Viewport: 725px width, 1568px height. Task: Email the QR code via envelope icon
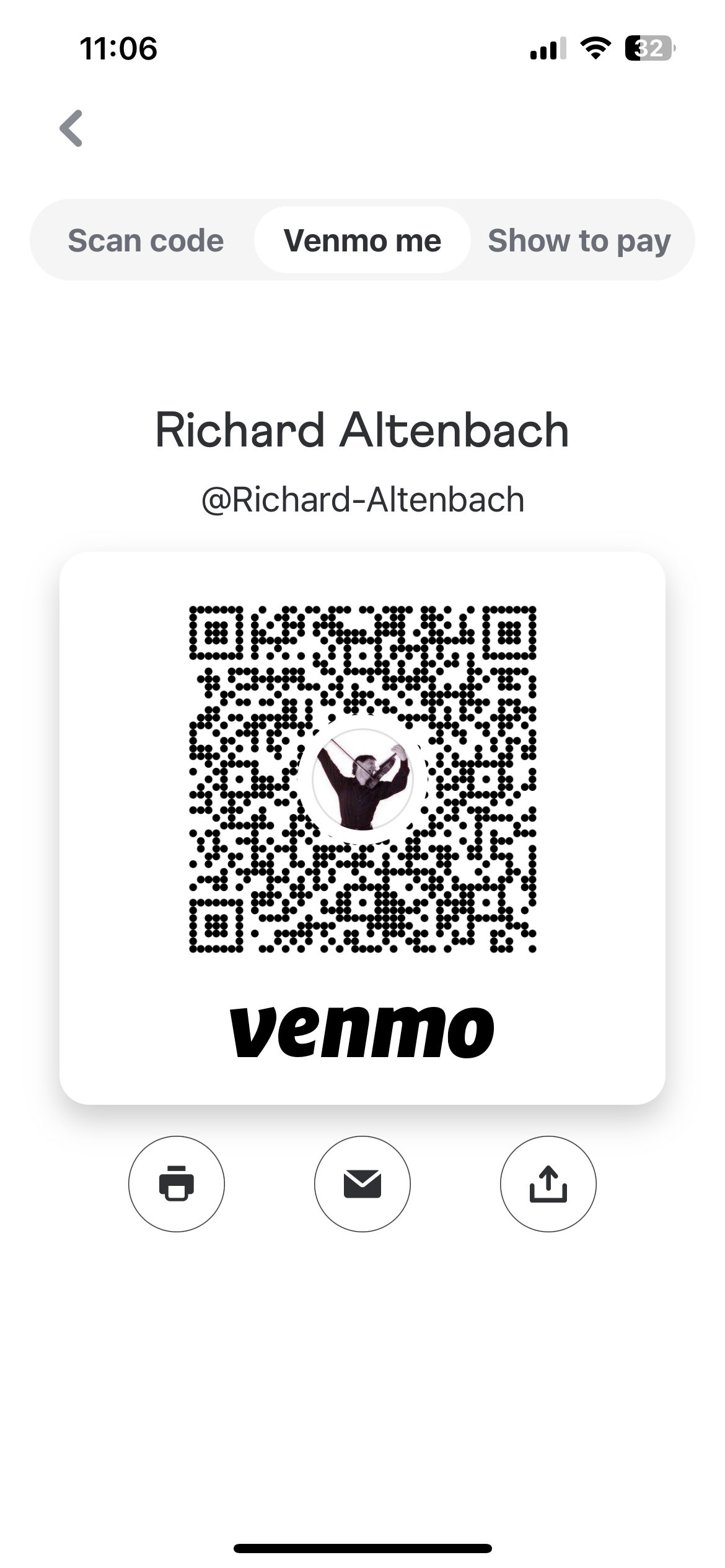coord(362,1183)
